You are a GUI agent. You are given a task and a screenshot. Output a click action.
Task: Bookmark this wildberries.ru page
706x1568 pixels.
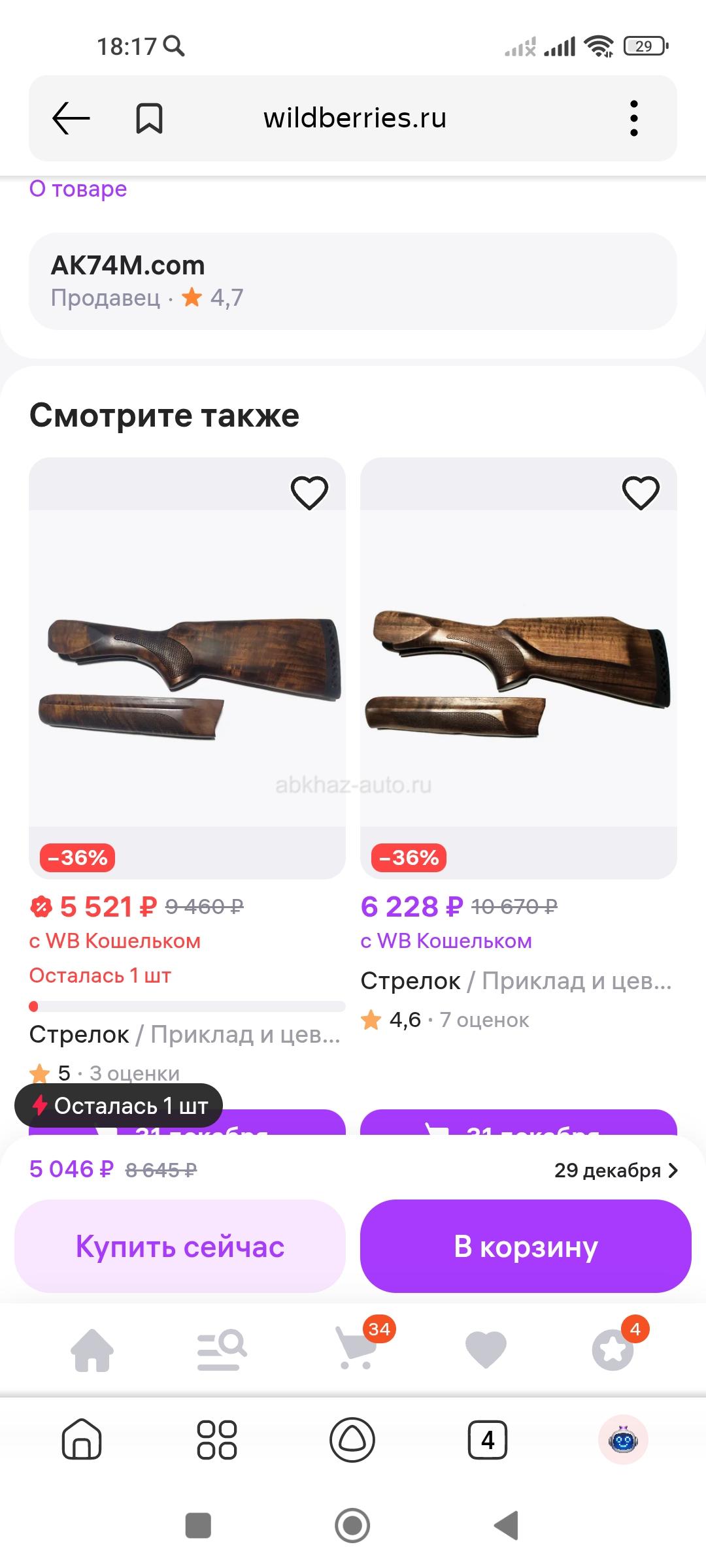point(149,118)
